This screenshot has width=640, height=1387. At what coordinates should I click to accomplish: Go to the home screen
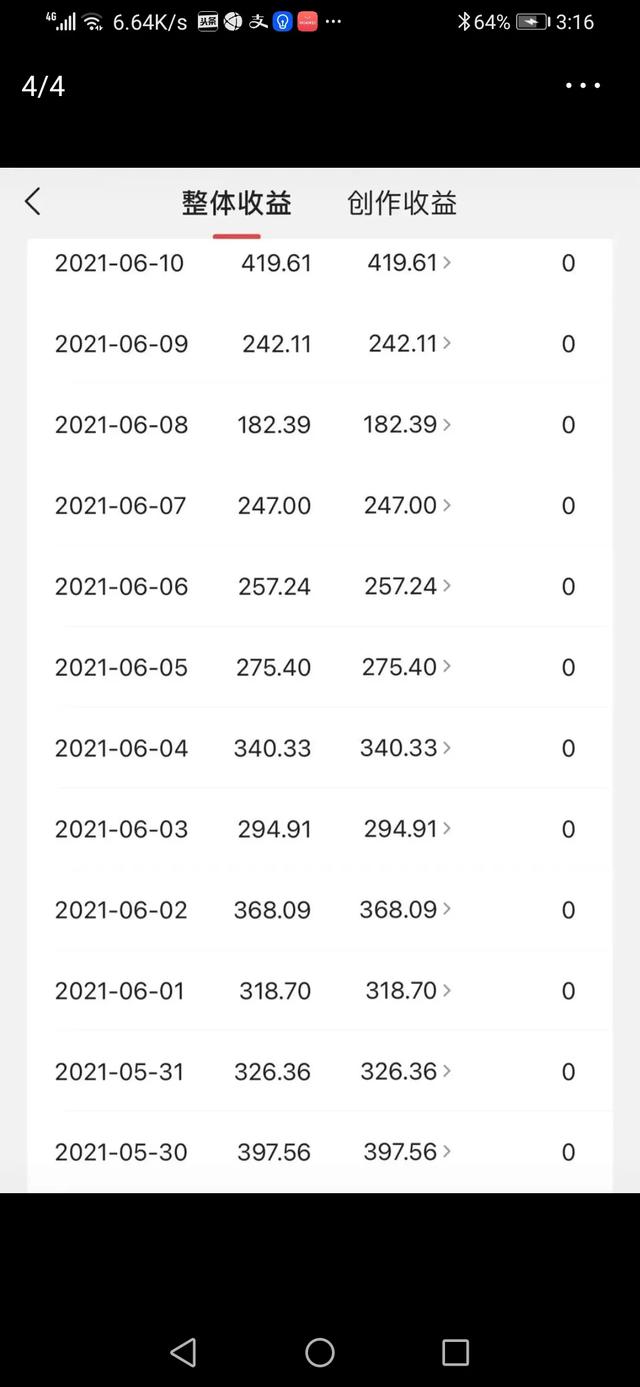pos(320,1353)
